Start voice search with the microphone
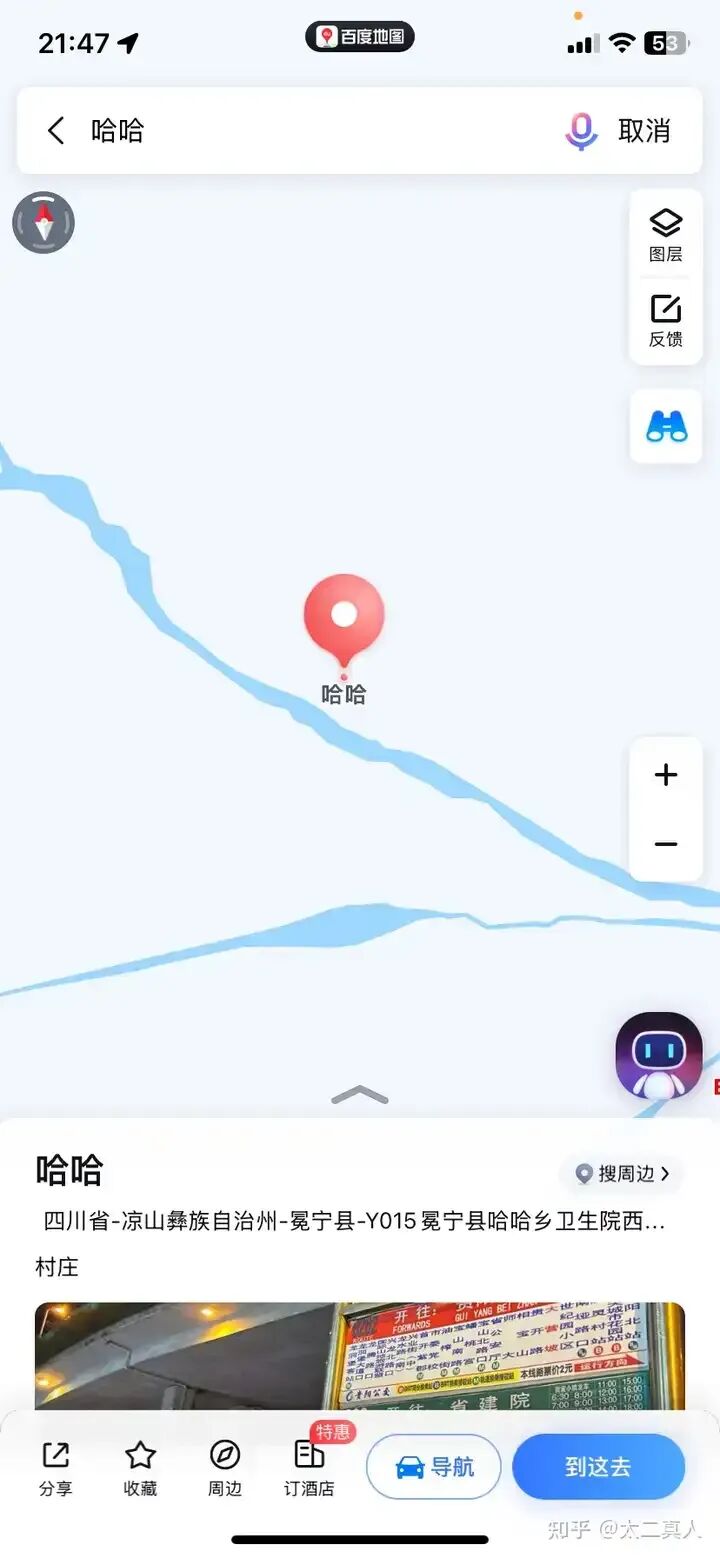This screenshot has height=1558, width=720. click(x=581, y=131)
